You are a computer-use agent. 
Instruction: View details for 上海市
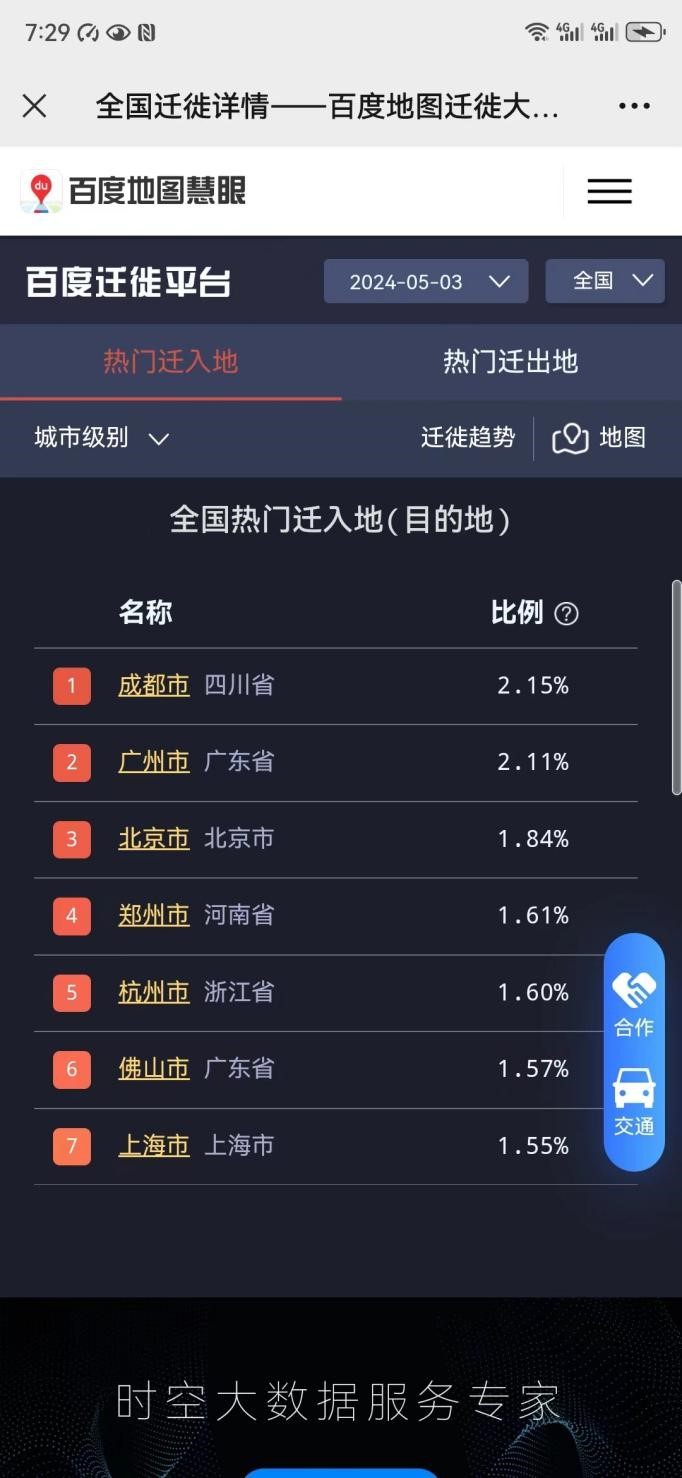(x=153, y=1146)
